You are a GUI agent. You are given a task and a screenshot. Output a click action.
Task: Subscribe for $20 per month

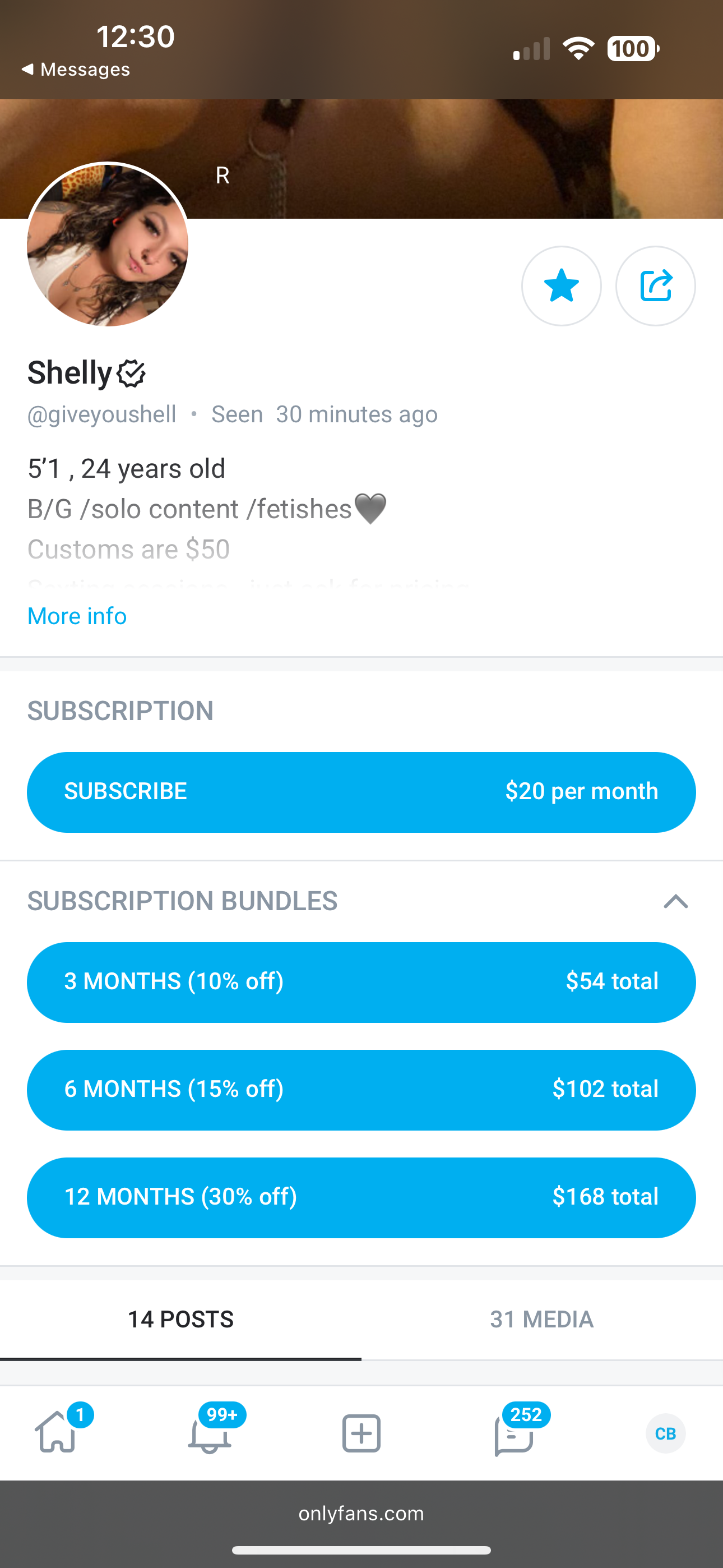click(x=361, y=792)
